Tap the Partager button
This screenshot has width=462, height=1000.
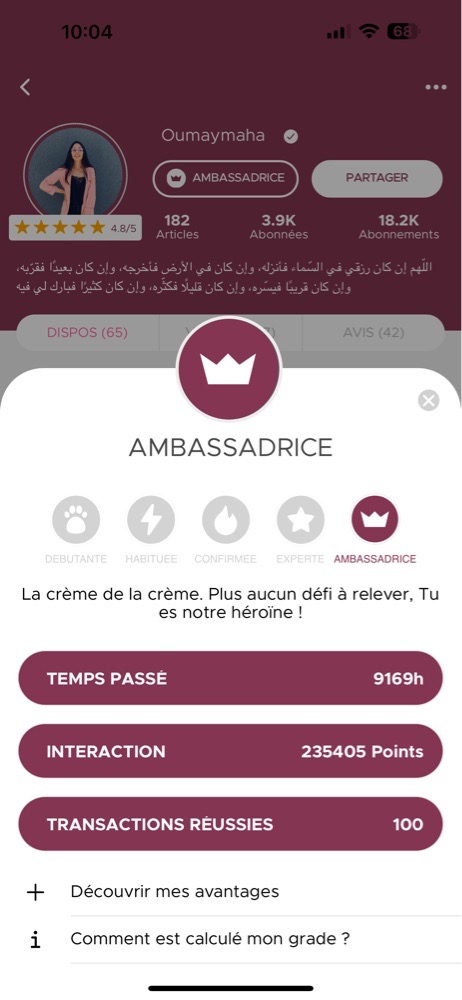click(x=376, y=178)
